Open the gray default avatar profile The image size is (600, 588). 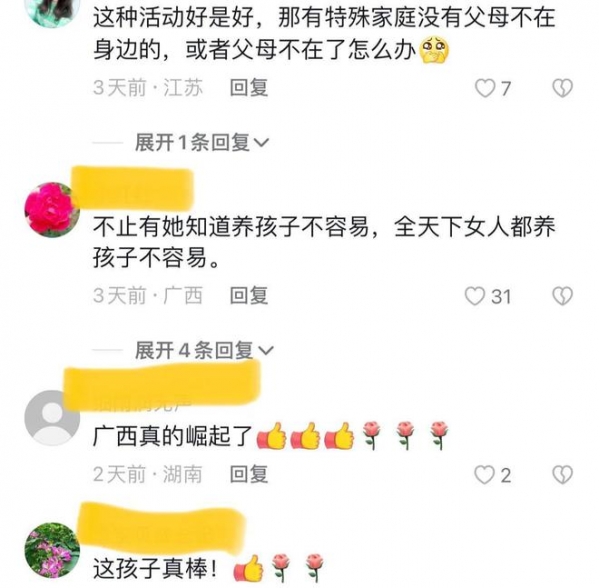coord(51,417)
